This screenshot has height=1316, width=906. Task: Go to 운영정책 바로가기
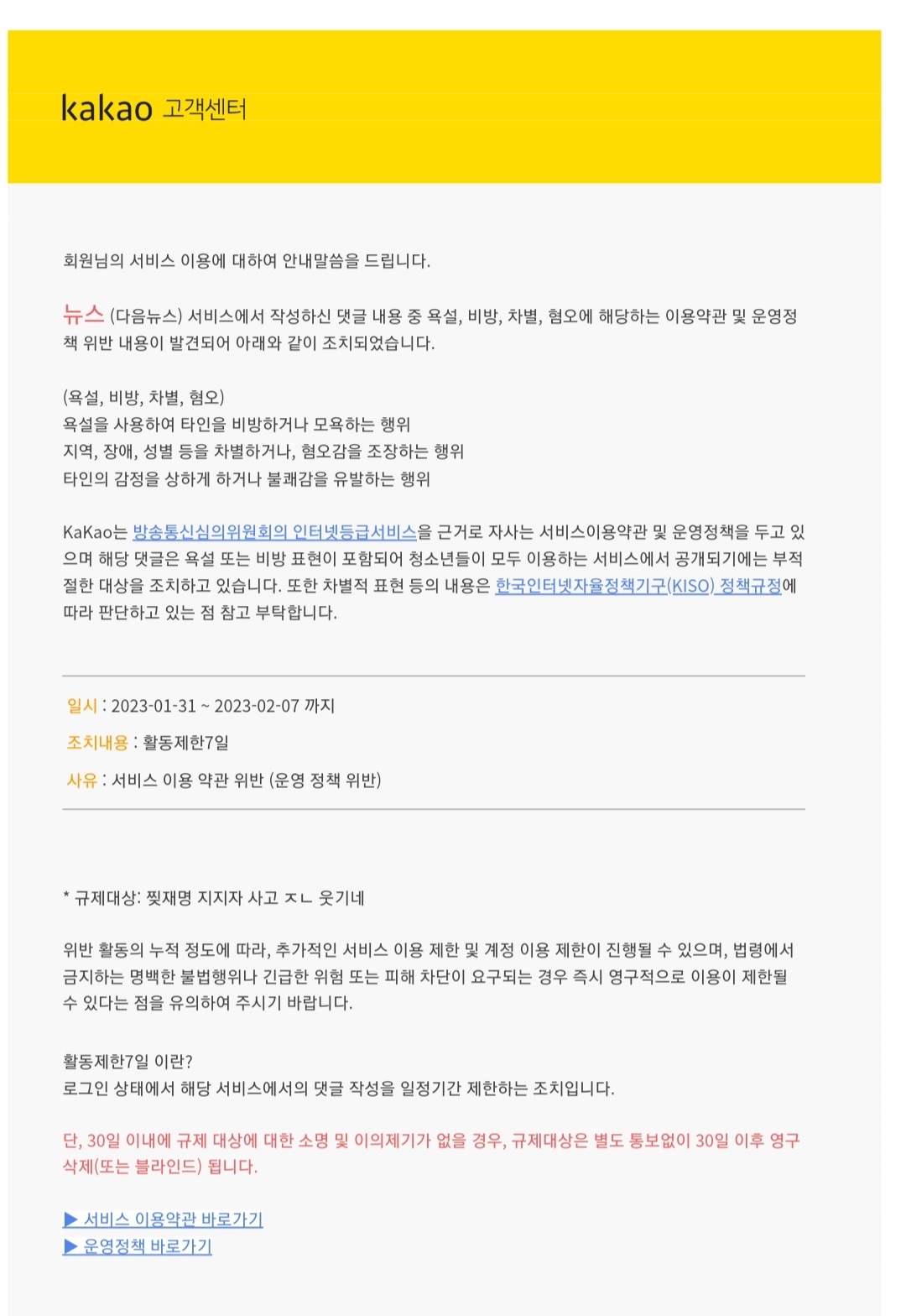coord(138,1246)
